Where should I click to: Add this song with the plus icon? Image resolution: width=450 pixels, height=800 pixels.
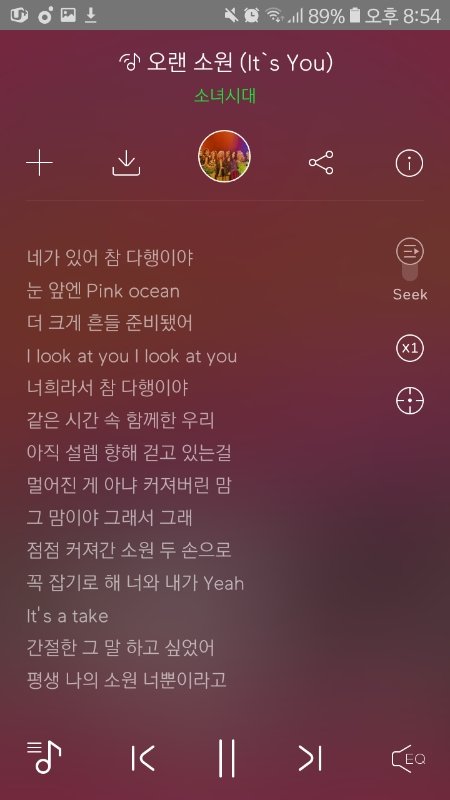pos(39,163)
